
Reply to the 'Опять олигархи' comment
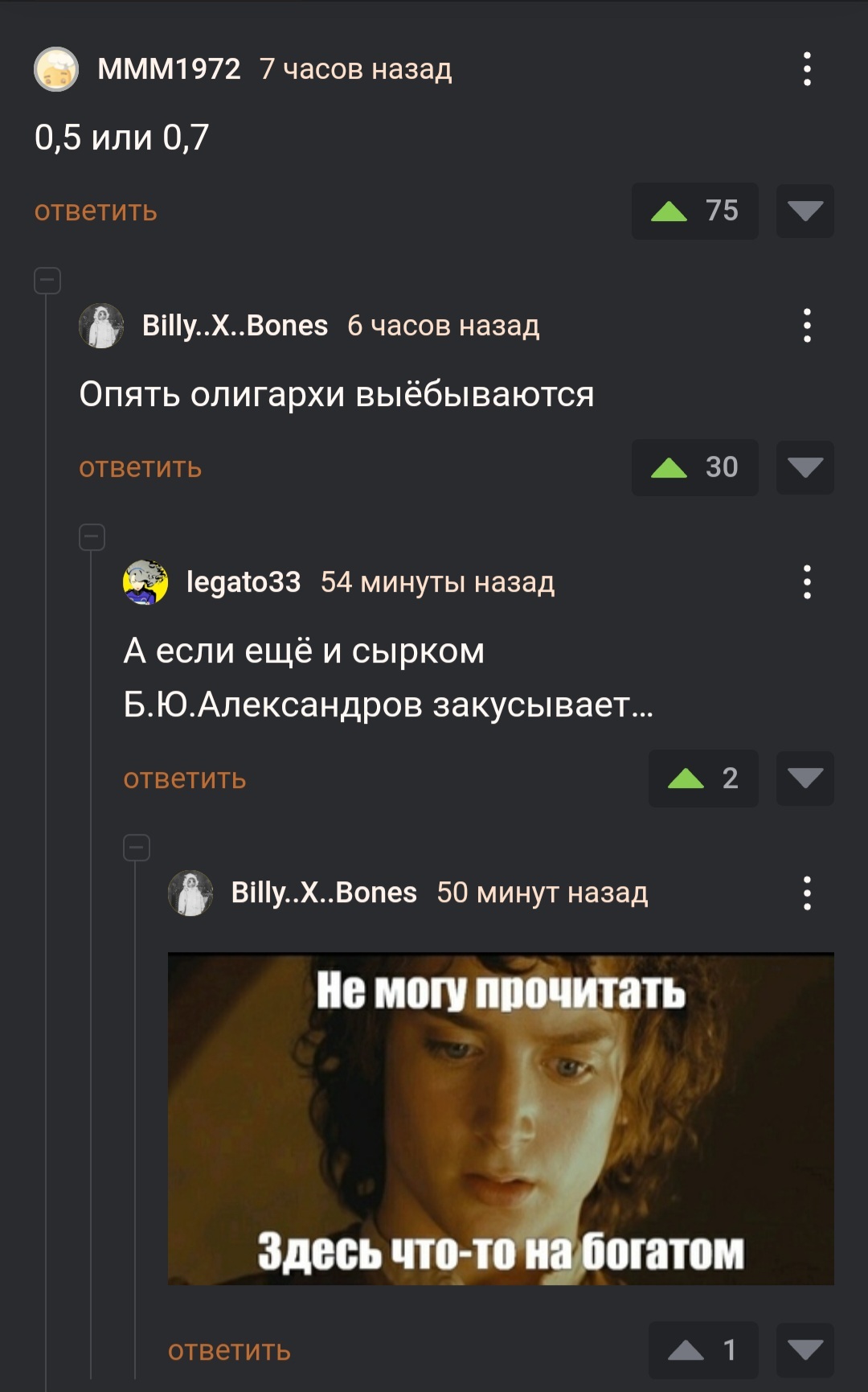click(x=141, y=468)
